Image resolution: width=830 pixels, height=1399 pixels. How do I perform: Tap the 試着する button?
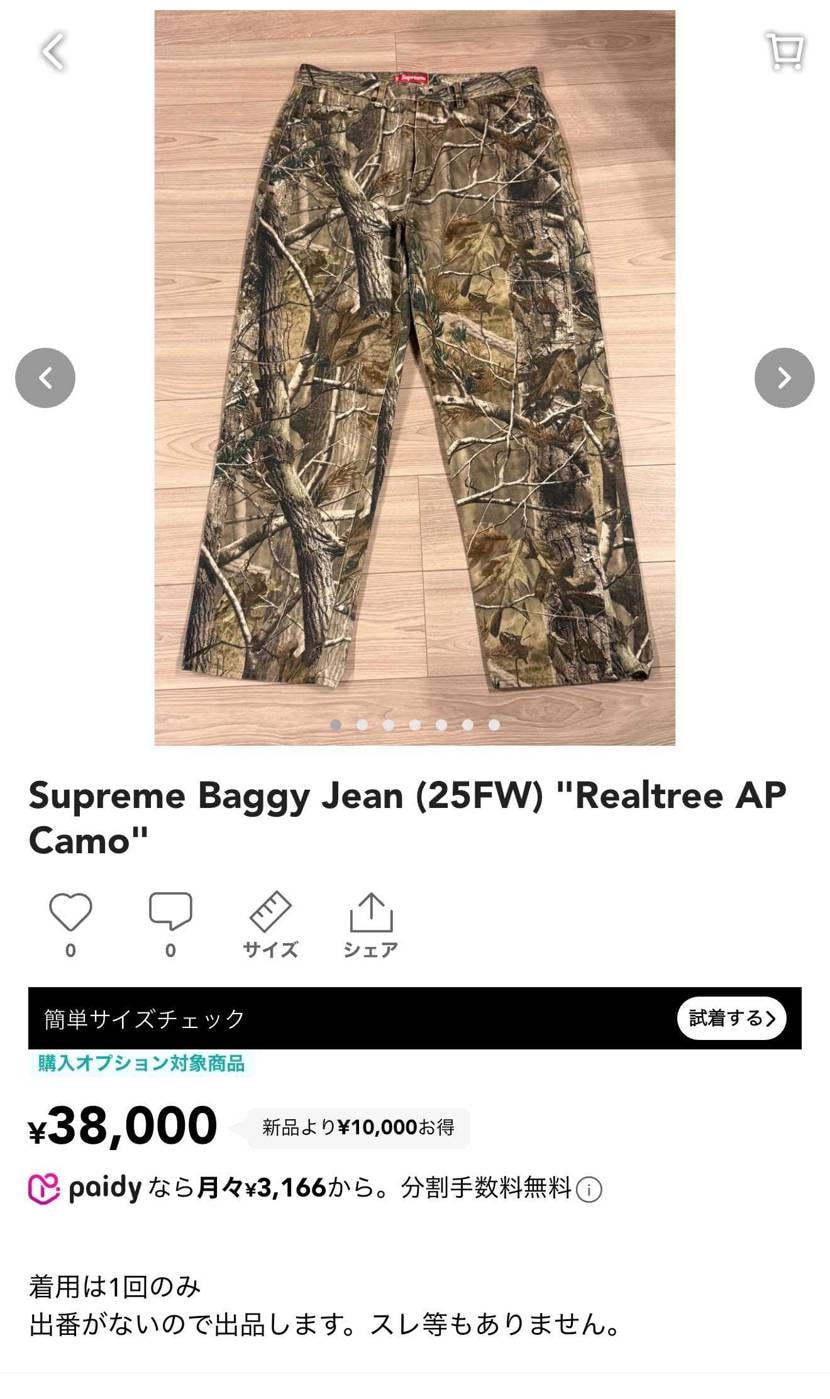732,1017
